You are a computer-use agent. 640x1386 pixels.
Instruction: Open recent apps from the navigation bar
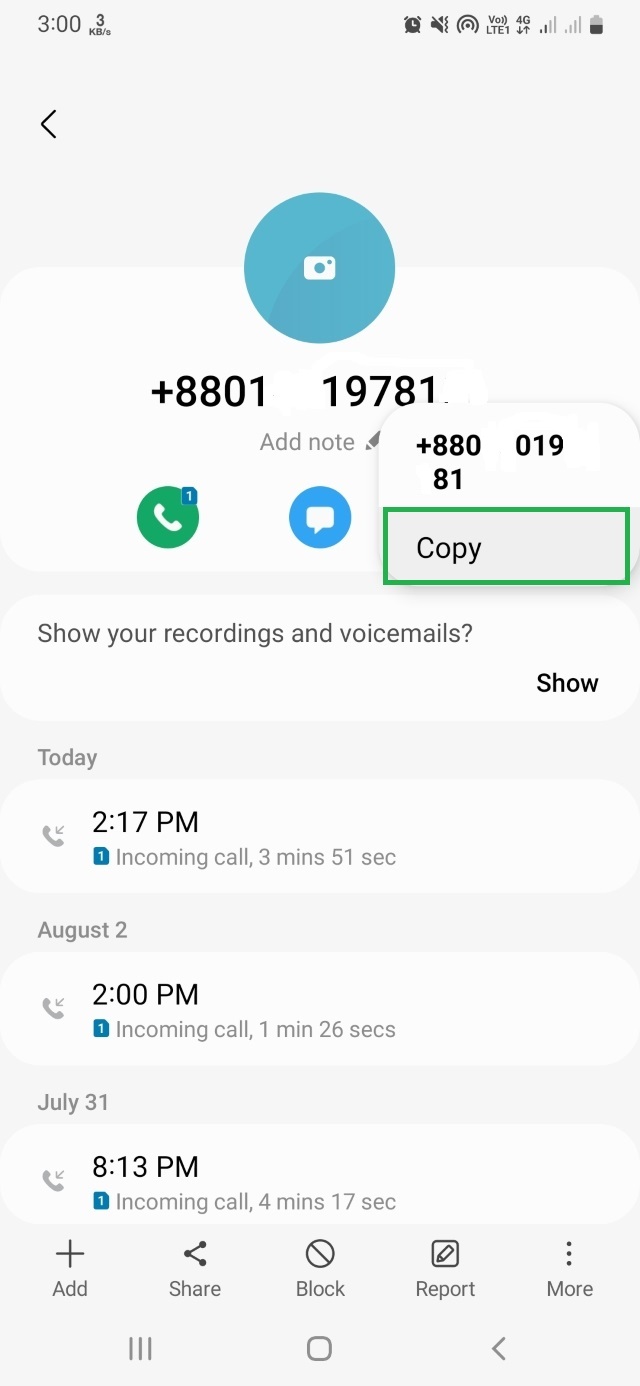click(140, 1349)
